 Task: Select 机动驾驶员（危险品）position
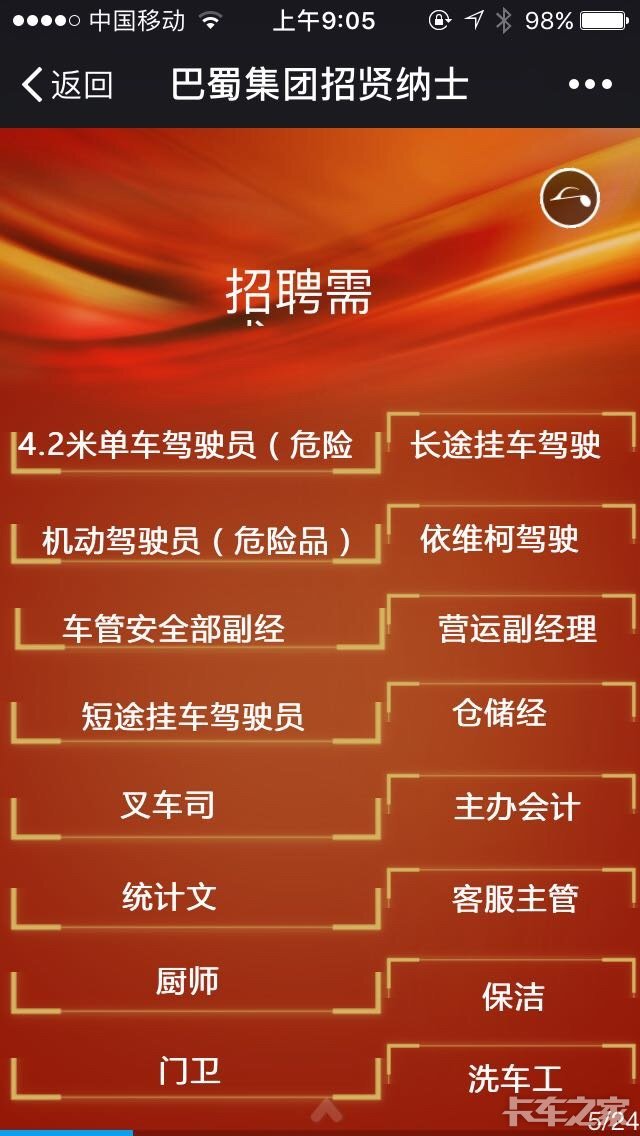(196, 541)
